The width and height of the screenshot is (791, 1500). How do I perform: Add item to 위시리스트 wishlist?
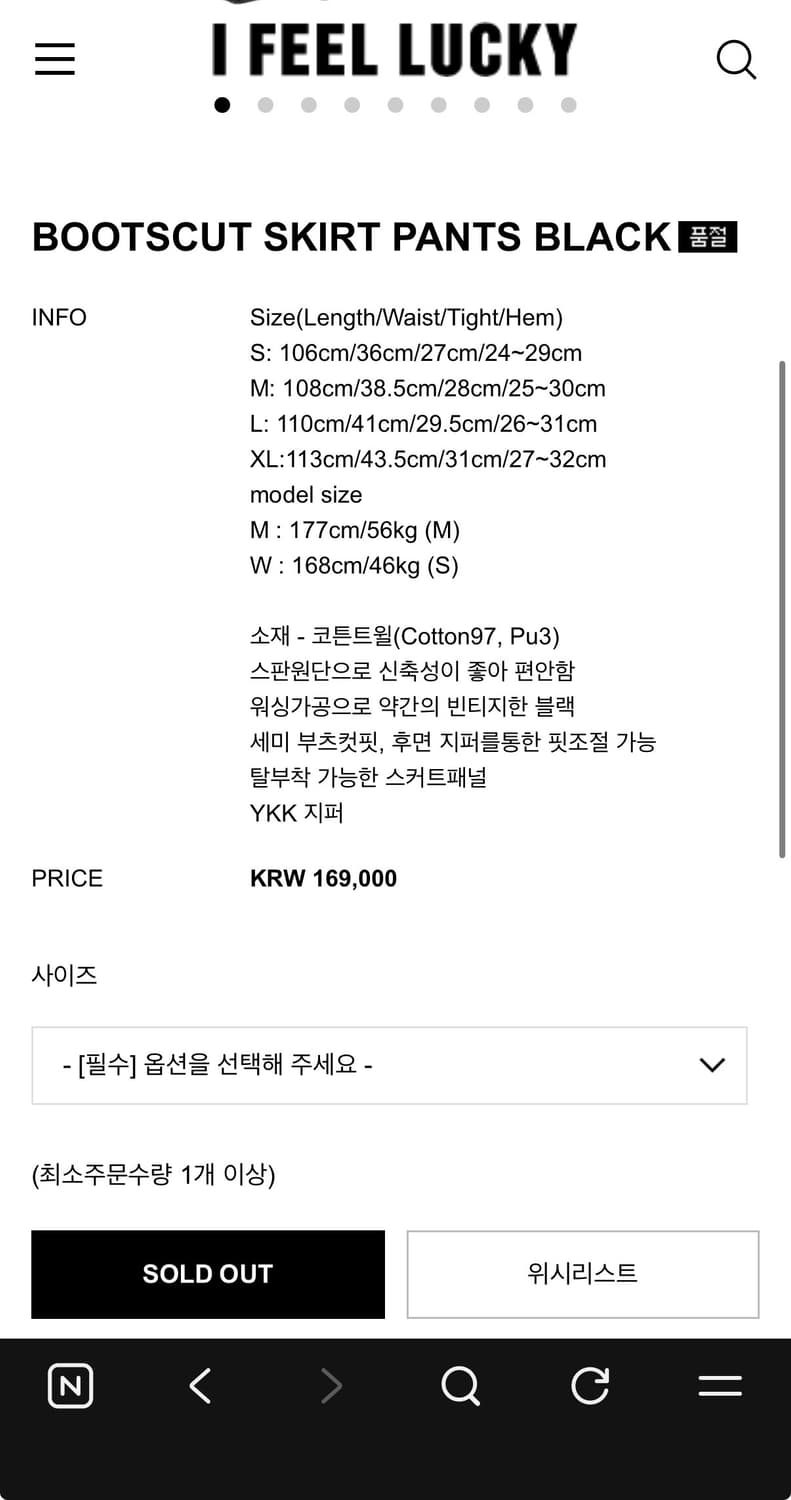pos(582,1274)
